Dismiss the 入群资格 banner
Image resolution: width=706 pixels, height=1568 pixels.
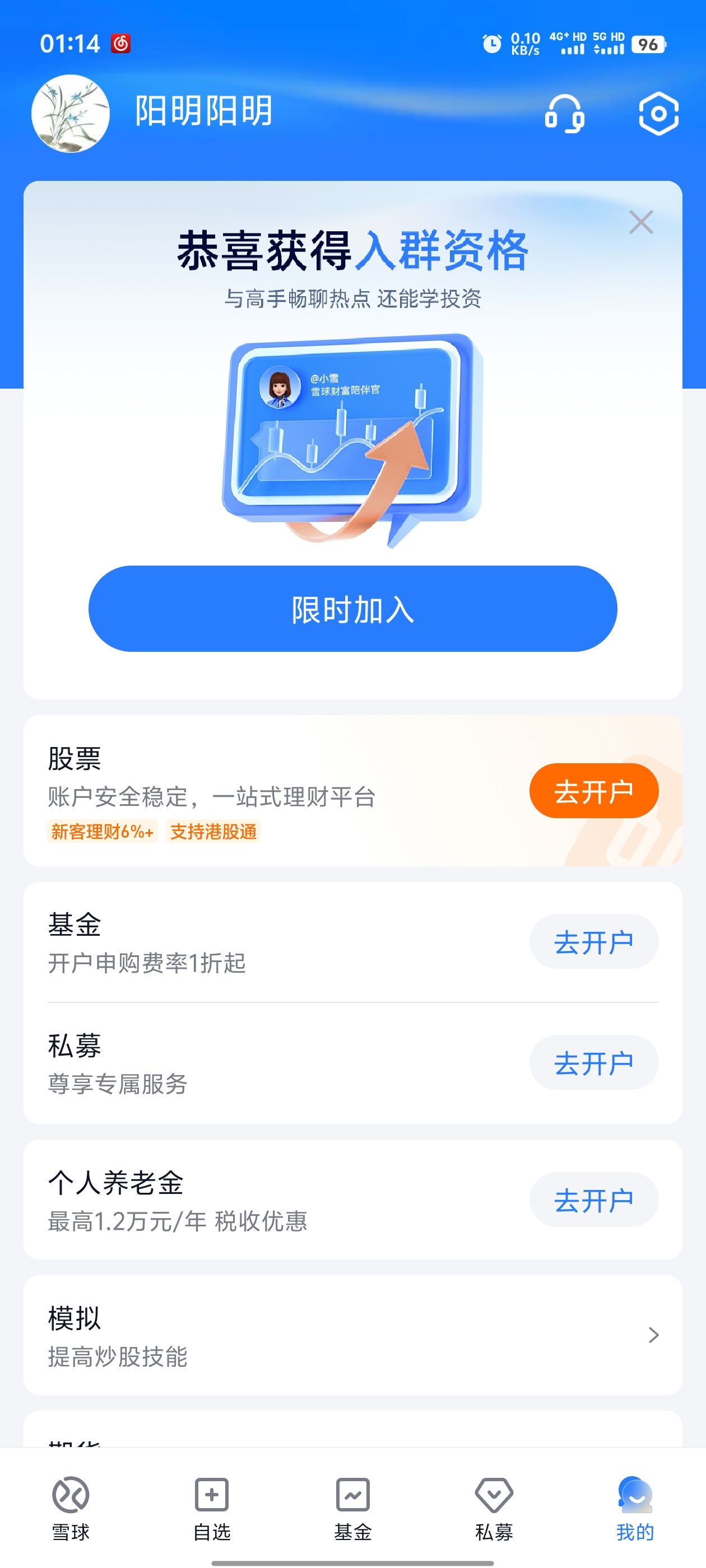641,223
